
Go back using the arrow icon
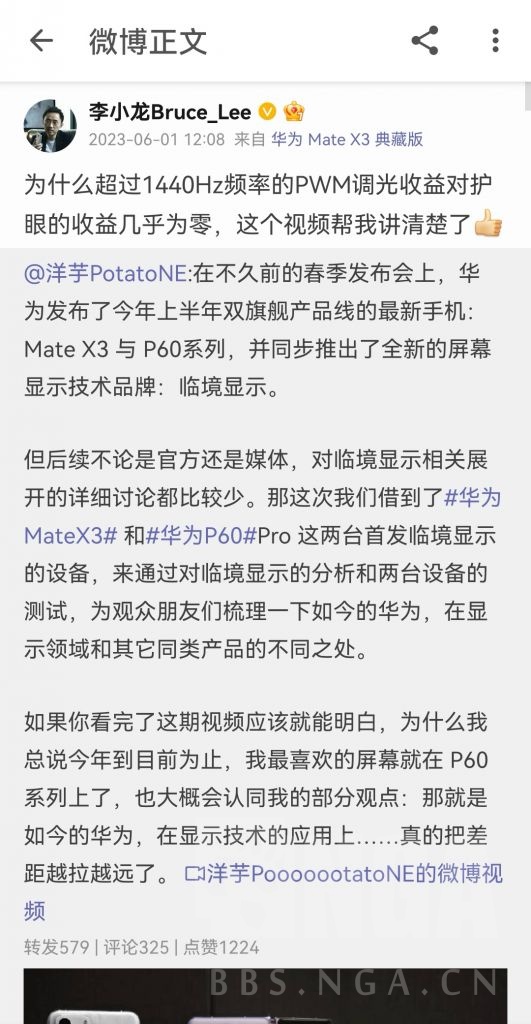(41, 40)
